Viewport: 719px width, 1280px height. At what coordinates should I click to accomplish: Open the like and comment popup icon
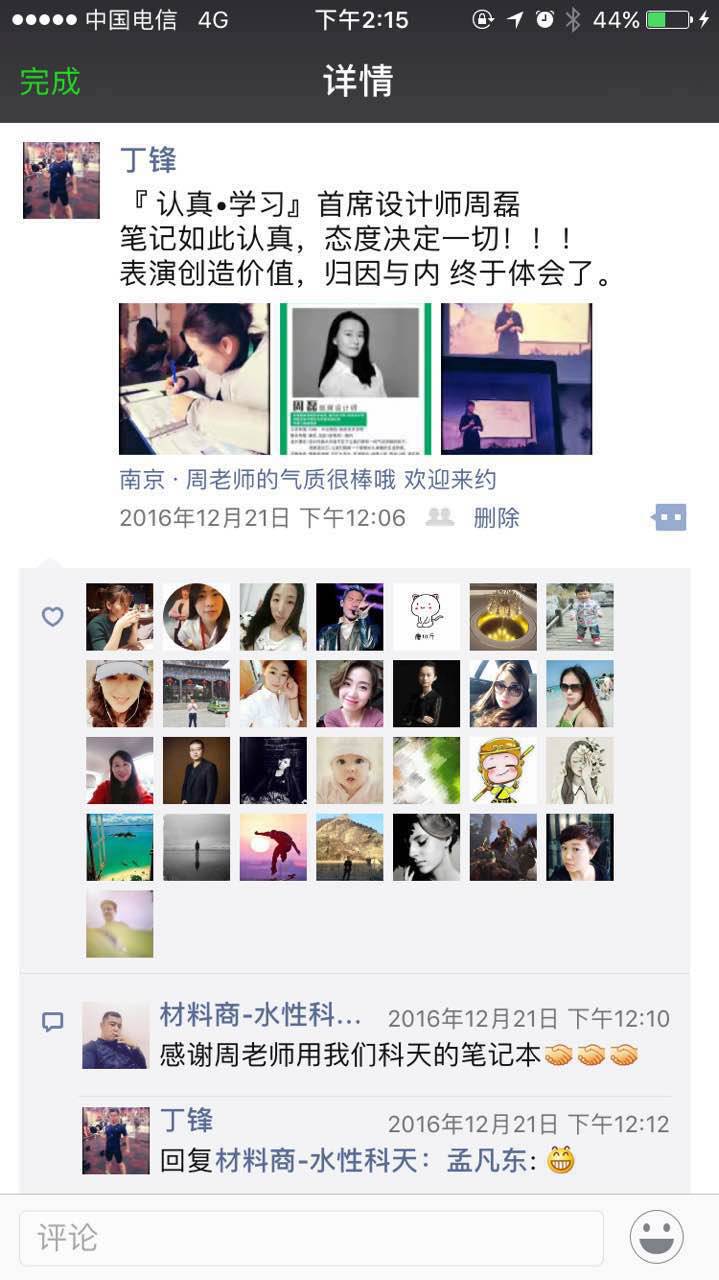tap(669, 517)
